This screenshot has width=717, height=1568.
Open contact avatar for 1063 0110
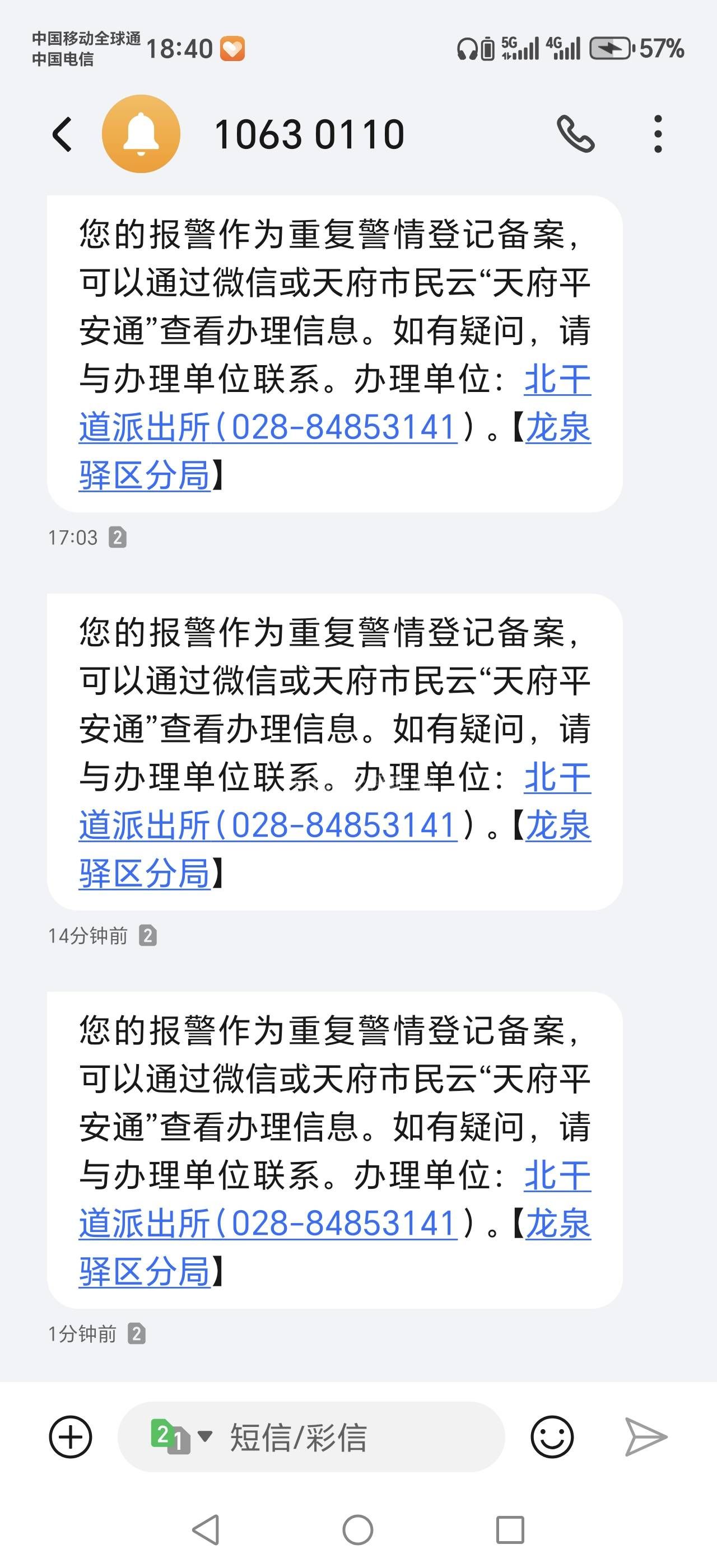tap(141, 134)
